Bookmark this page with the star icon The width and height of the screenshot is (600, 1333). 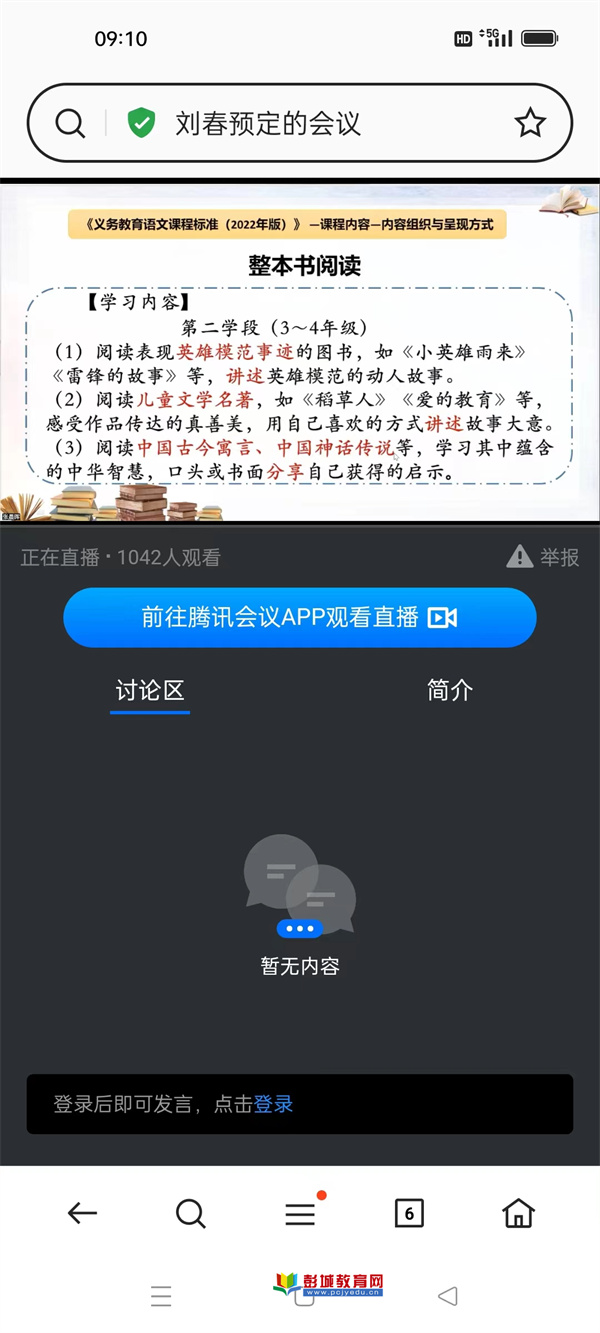pyautogui.click(x=529, y=124)
